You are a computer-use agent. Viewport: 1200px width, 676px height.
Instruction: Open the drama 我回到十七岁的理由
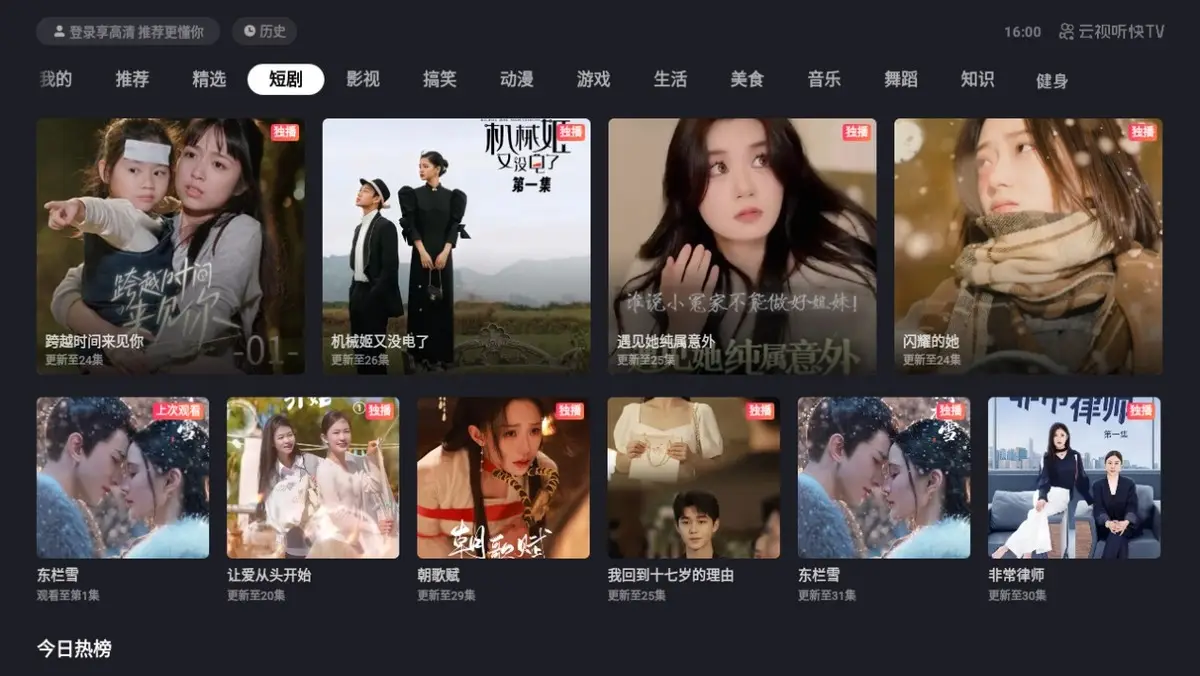coord(694,478)
